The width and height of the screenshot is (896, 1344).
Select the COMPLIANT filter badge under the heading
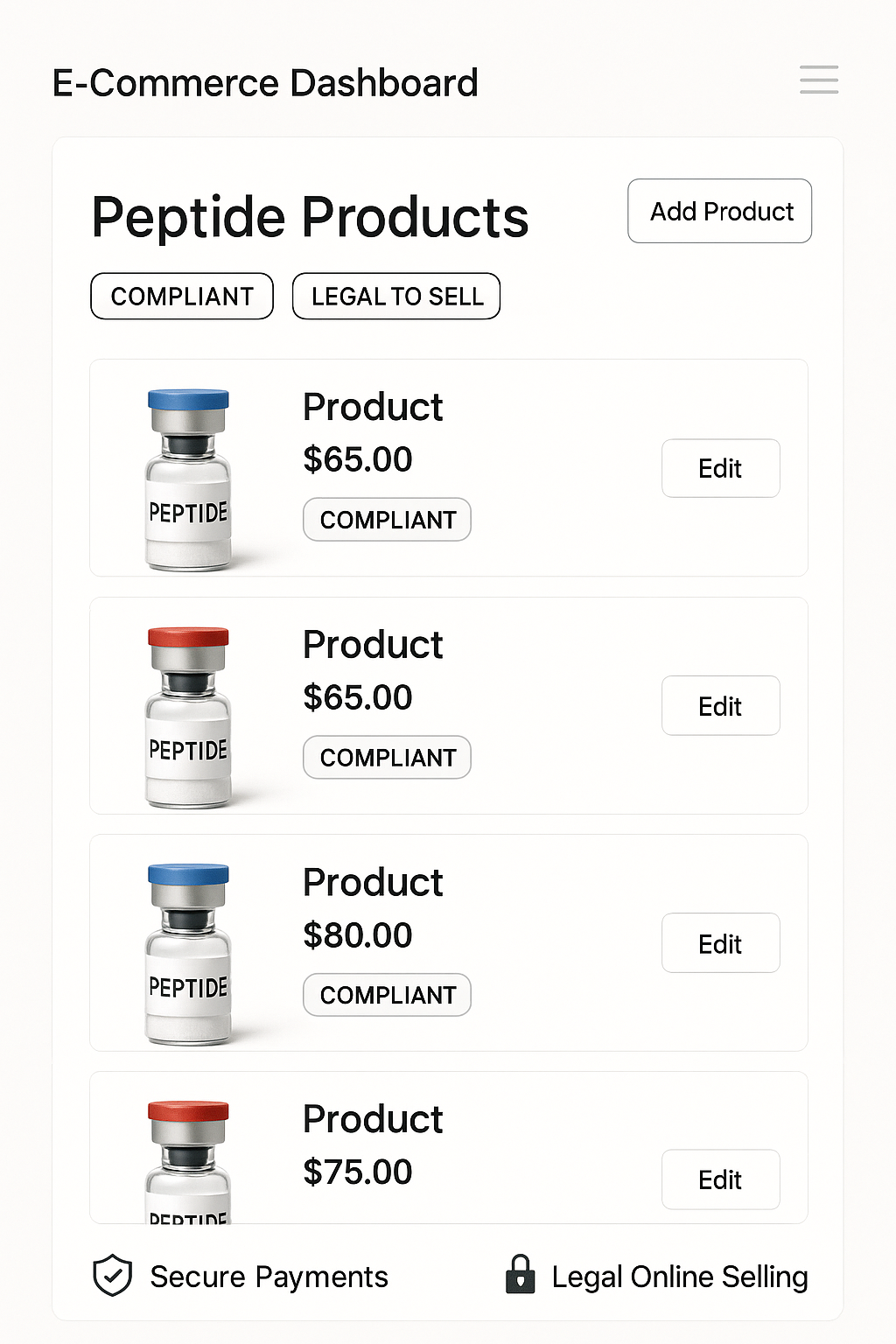point(181,296)
